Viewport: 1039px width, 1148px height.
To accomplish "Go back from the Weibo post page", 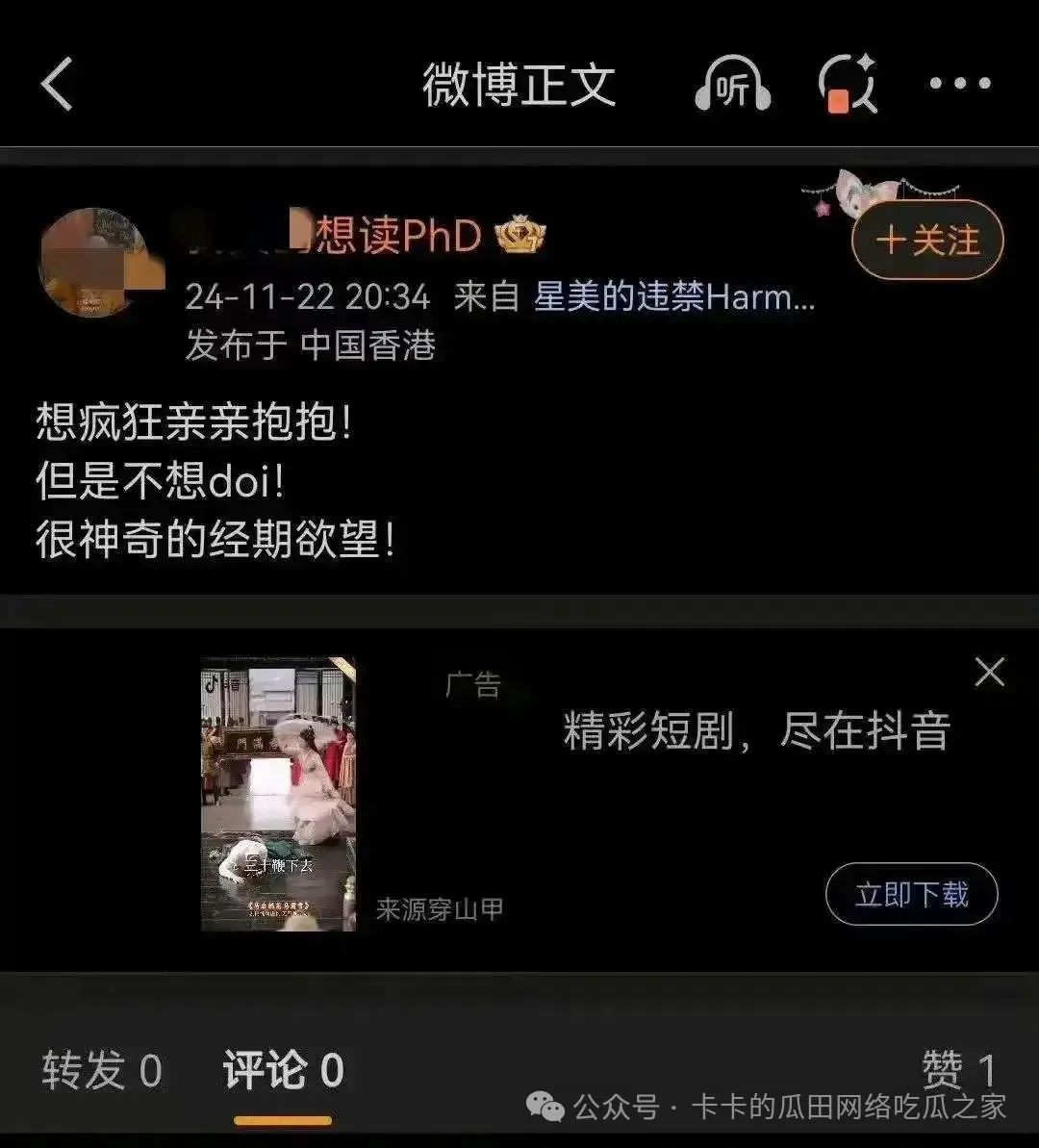I will pos(58,84).
